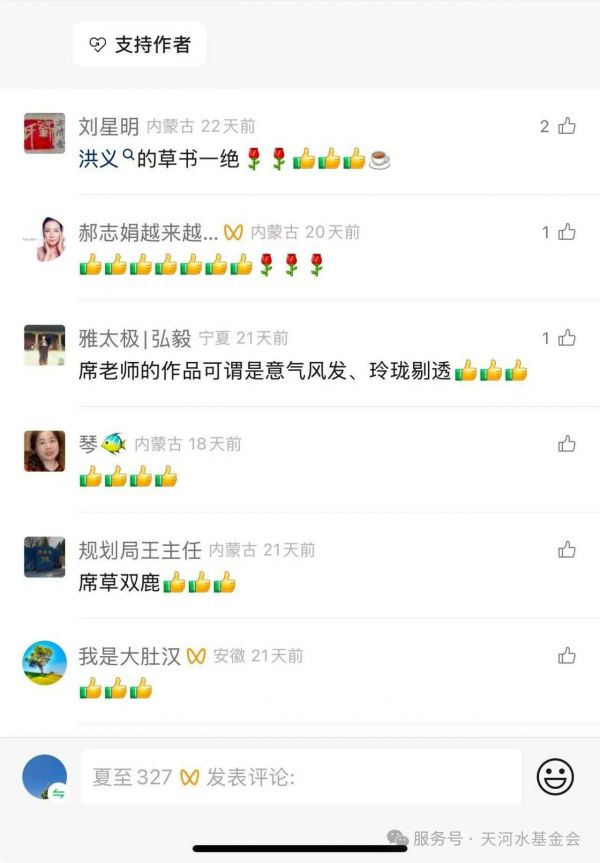Like 我是大肚汉's comment
Image resolution: width=600 pixels, height=863 pixels.
point(567,656)
